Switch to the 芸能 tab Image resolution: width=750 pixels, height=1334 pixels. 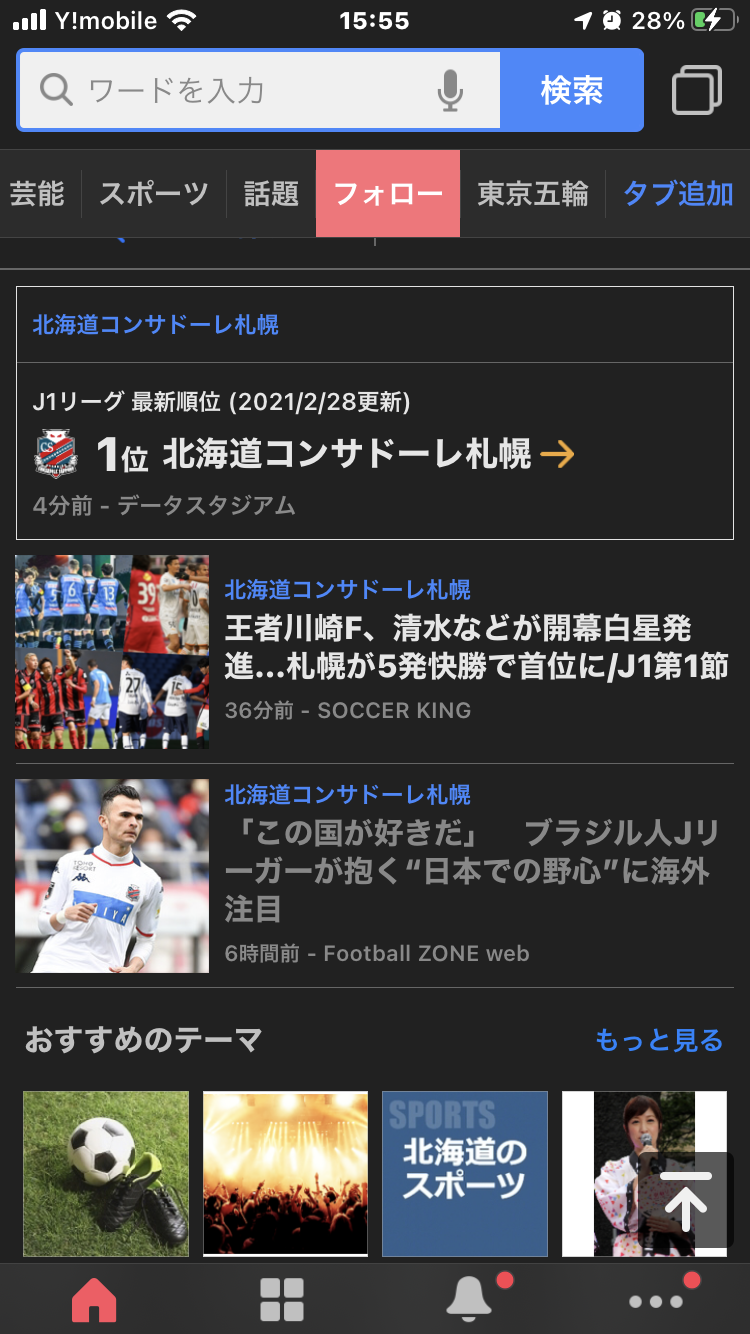click(37, 194)
